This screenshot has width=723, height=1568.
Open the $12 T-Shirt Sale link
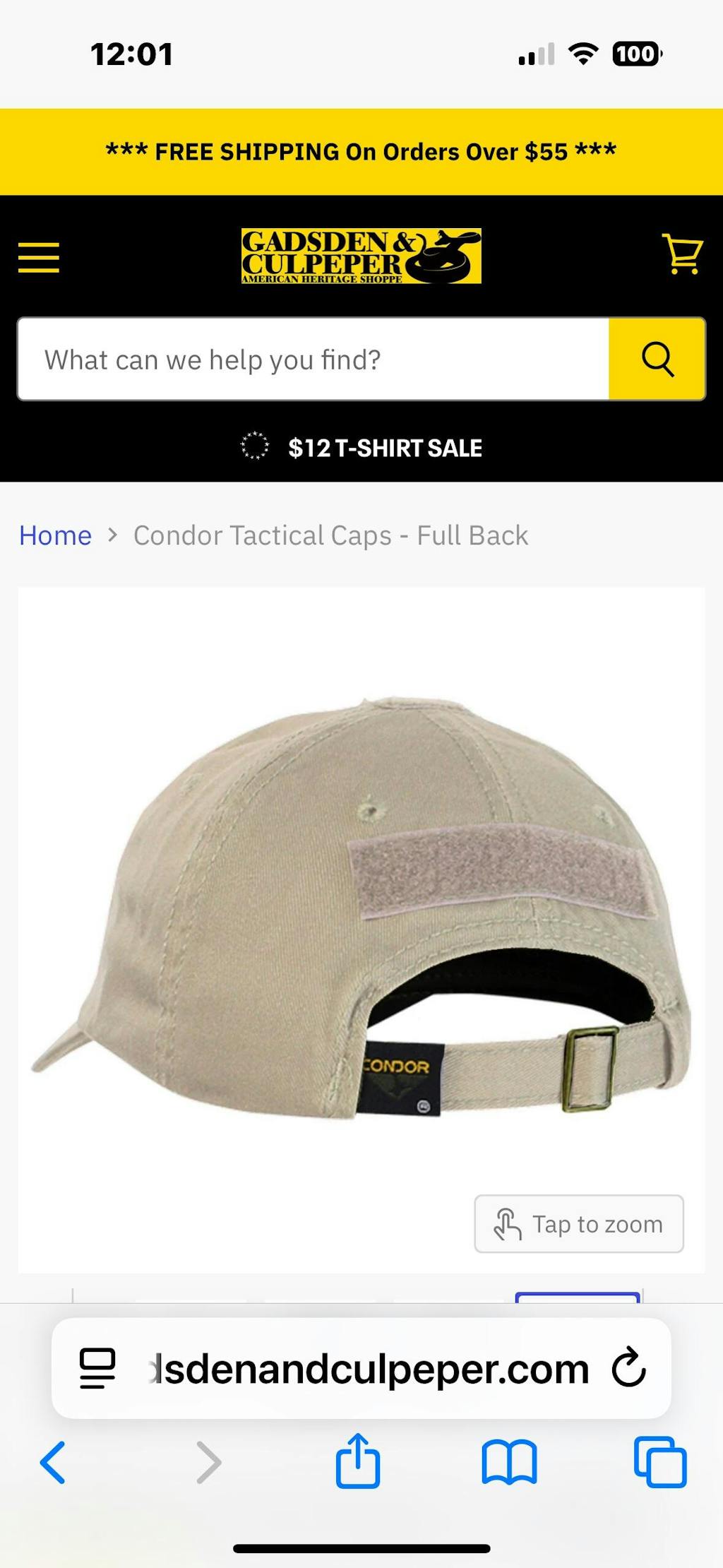(x=384, y=448)
